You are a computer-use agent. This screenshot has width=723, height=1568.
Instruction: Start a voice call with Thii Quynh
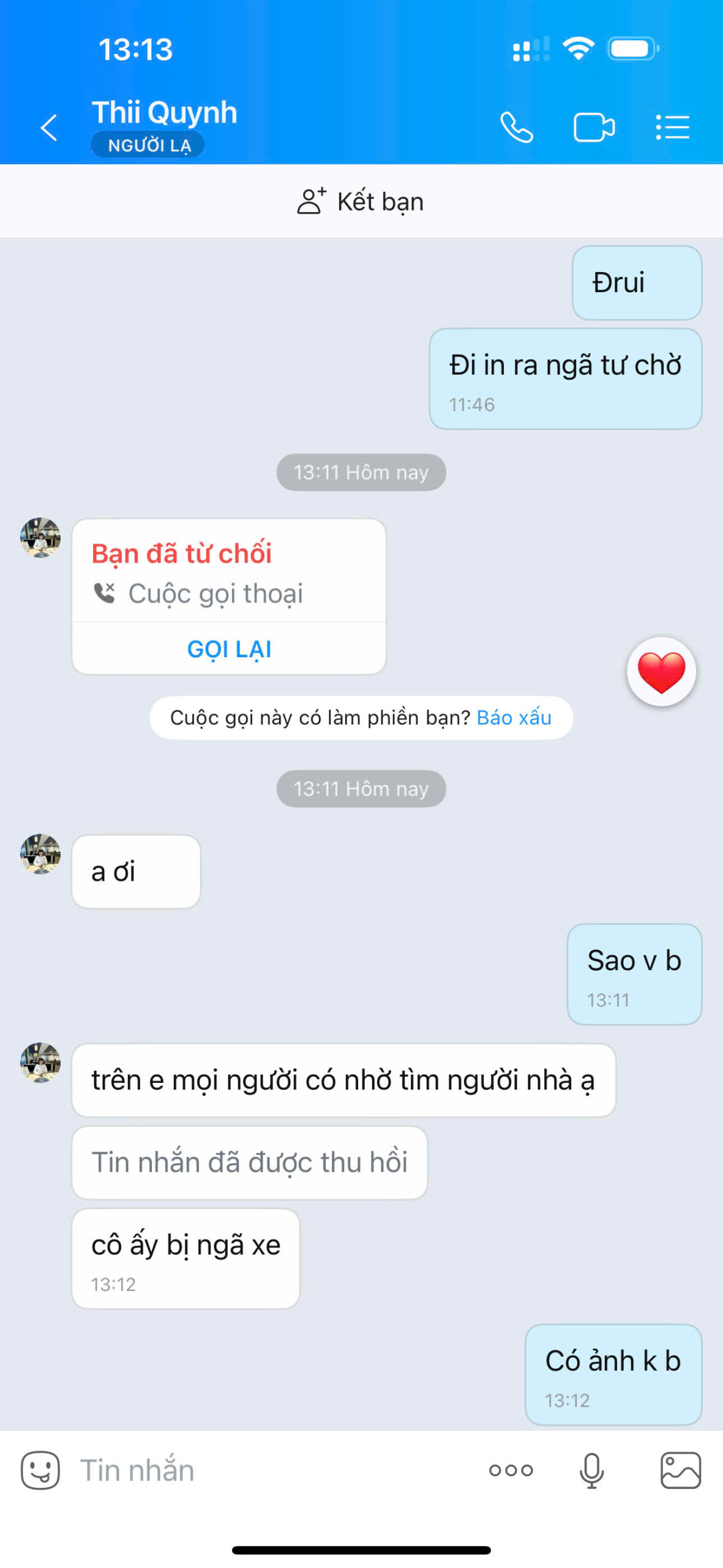[516, 127]
